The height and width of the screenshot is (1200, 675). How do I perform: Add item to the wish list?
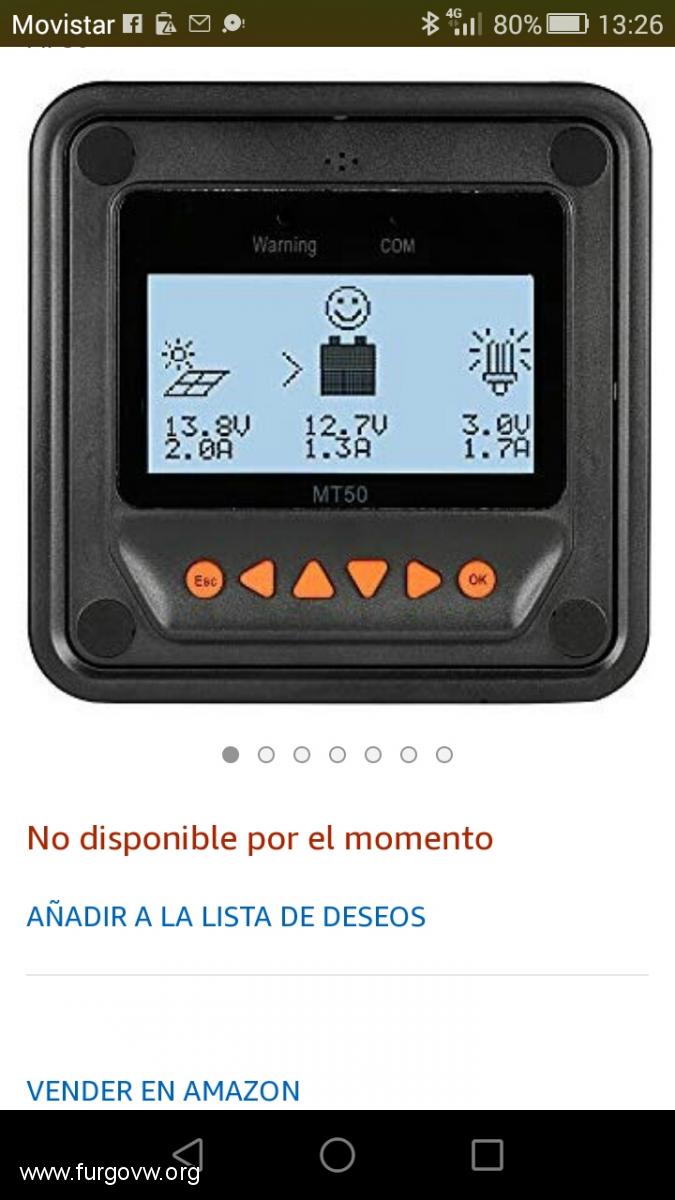pyautogui.click(x=226, y=916)
